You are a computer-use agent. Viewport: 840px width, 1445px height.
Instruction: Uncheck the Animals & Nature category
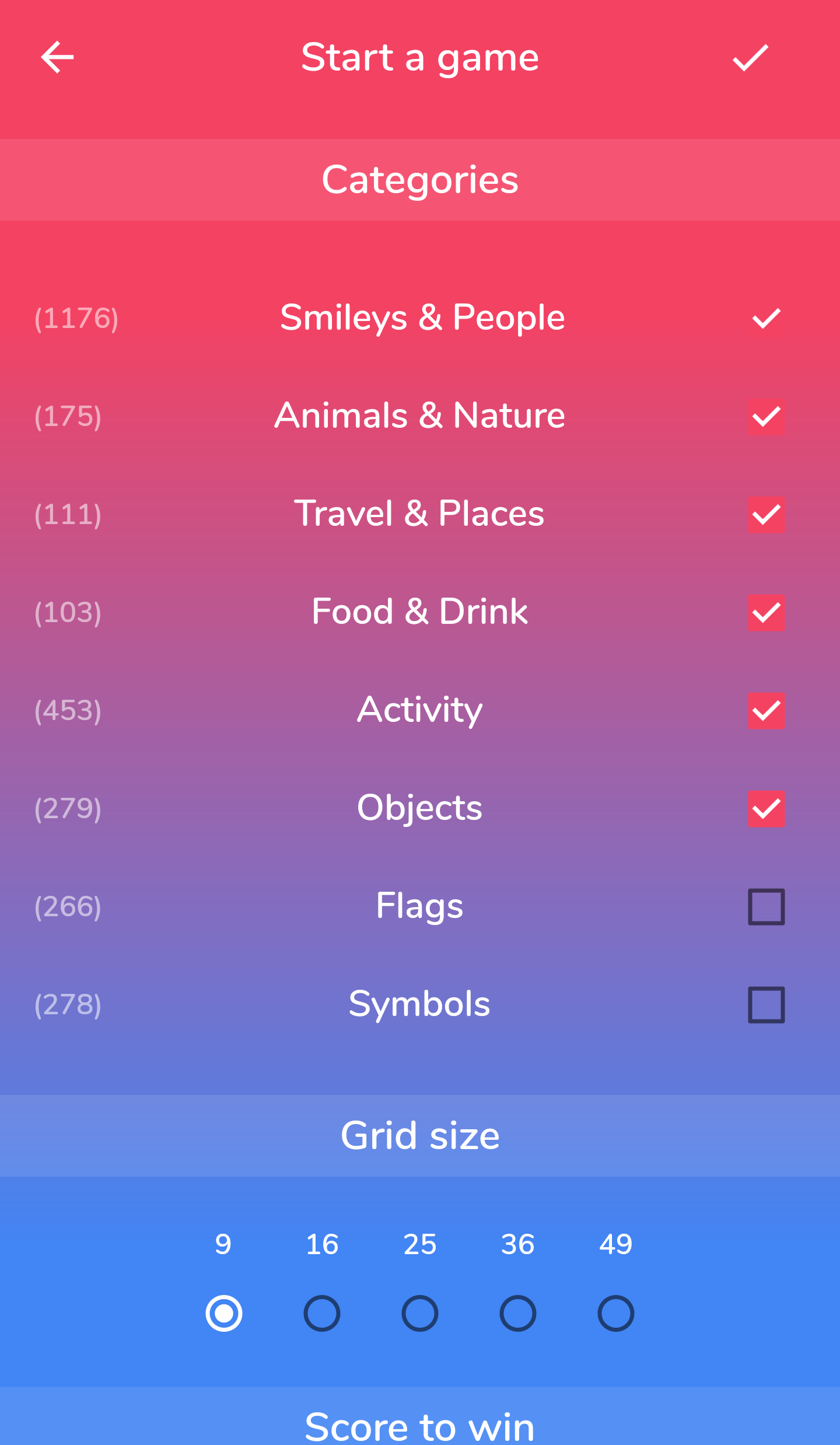(x=766, y=417)
